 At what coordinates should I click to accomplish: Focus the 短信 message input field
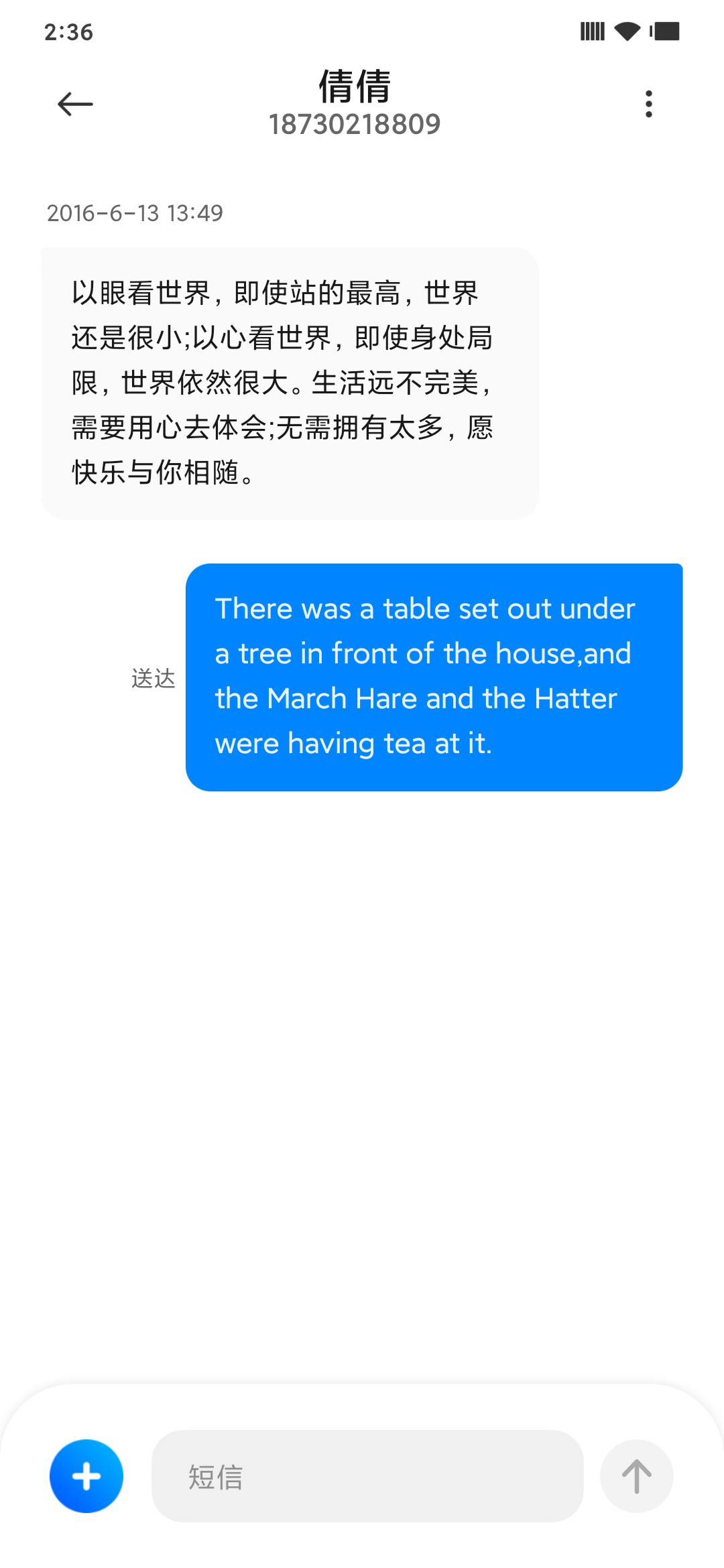tap(367, 1476)
